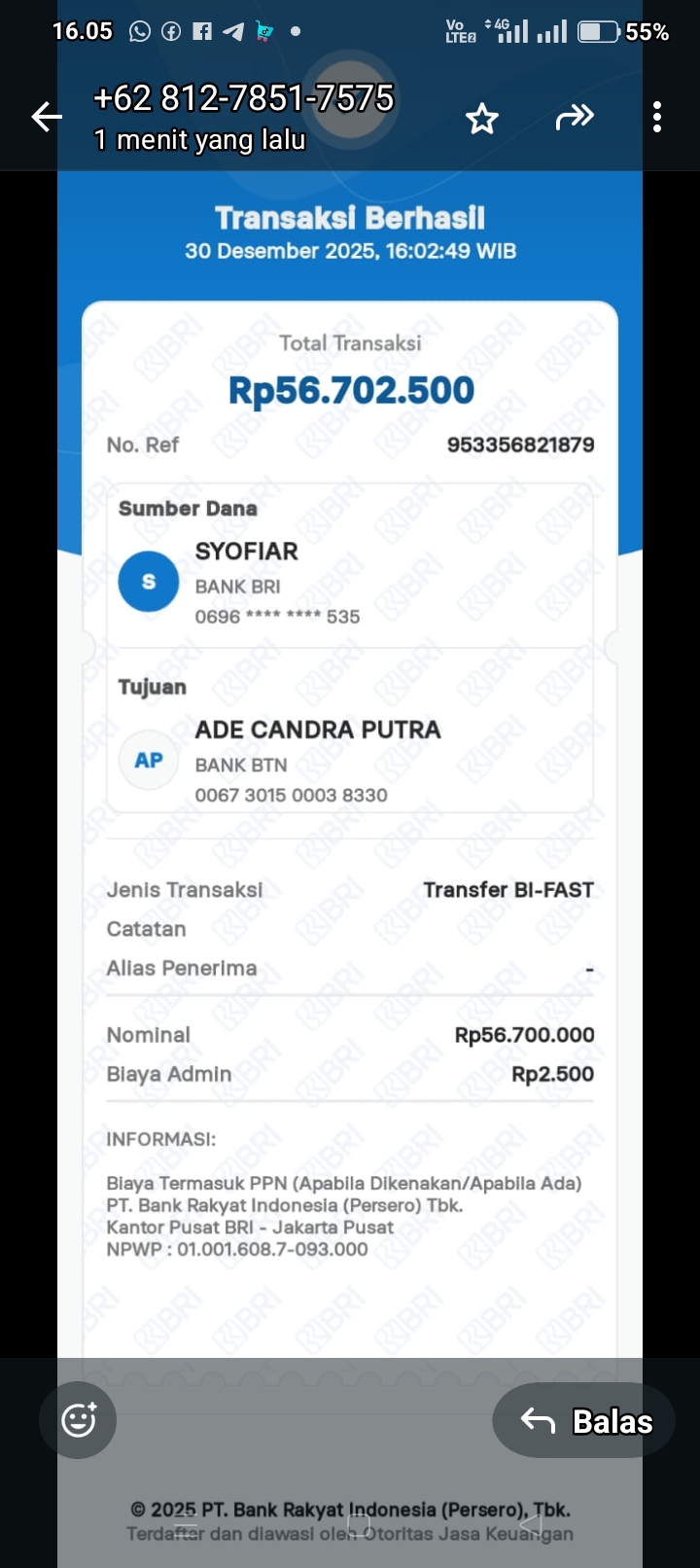Forward the message with the arrow icon
The width and height of the screenshot is (700, 1568).
[x=575, y=116]
